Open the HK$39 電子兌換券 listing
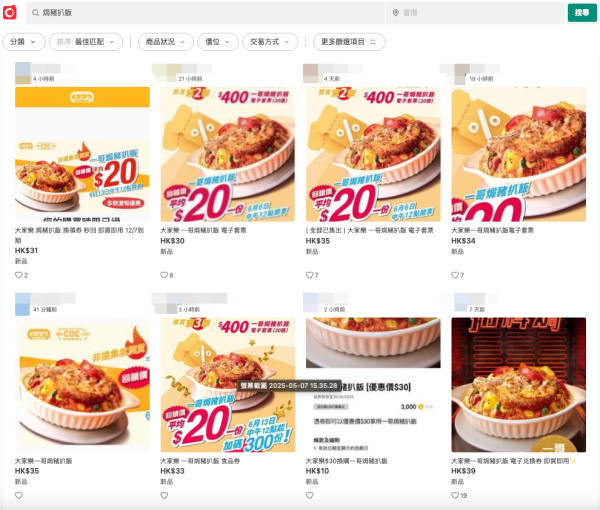This screenshot has height=510, width=600. tap(518, 385)
